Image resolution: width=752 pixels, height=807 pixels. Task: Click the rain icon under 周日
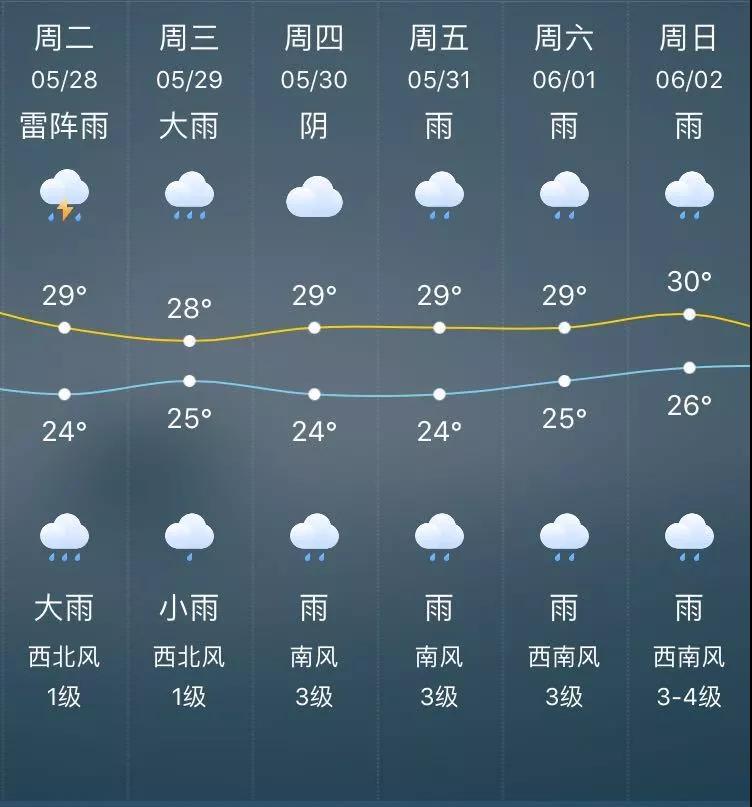(x=686, y=197)
